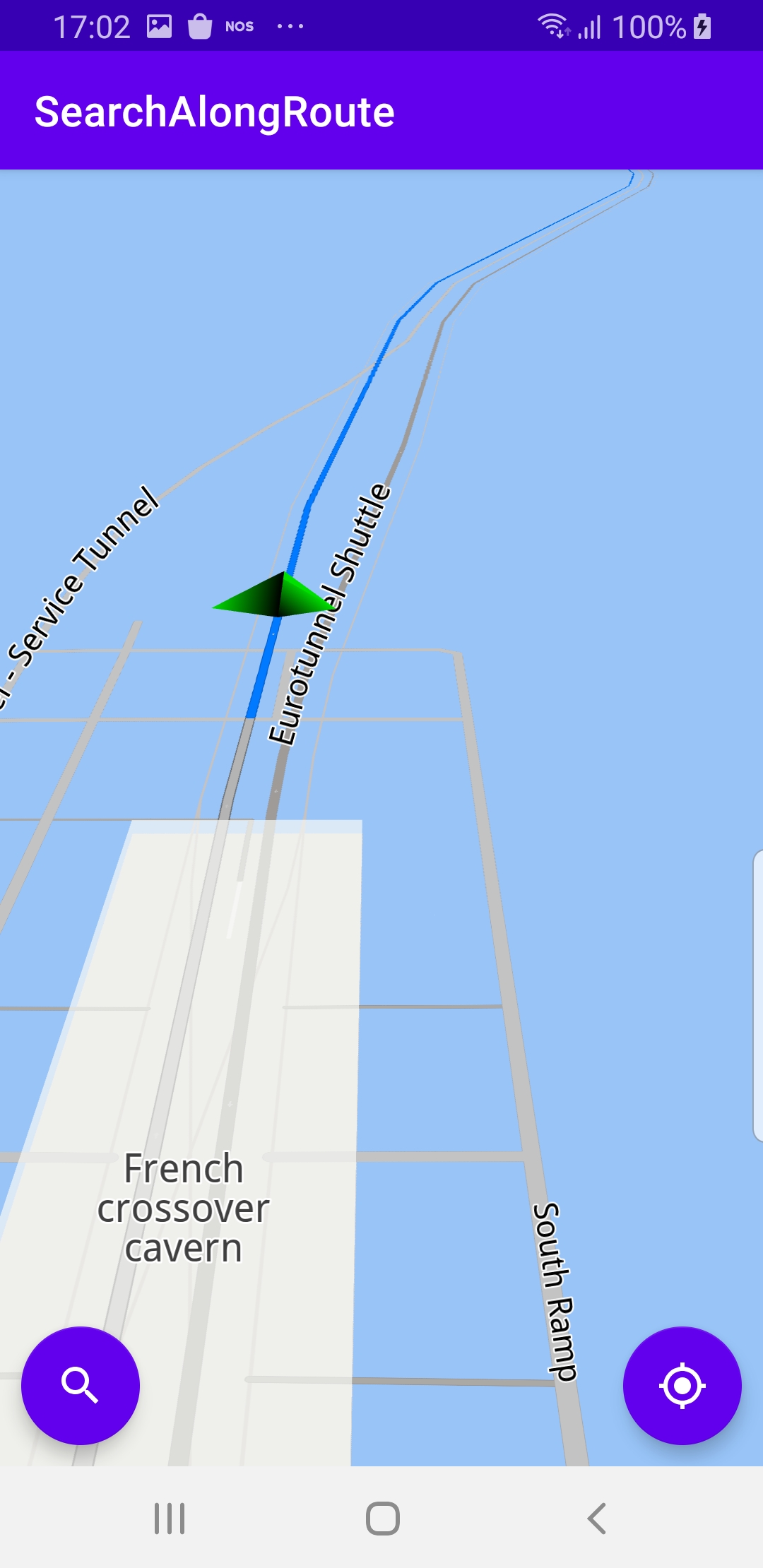Go to the home screen

click(x=382, y=1518)
